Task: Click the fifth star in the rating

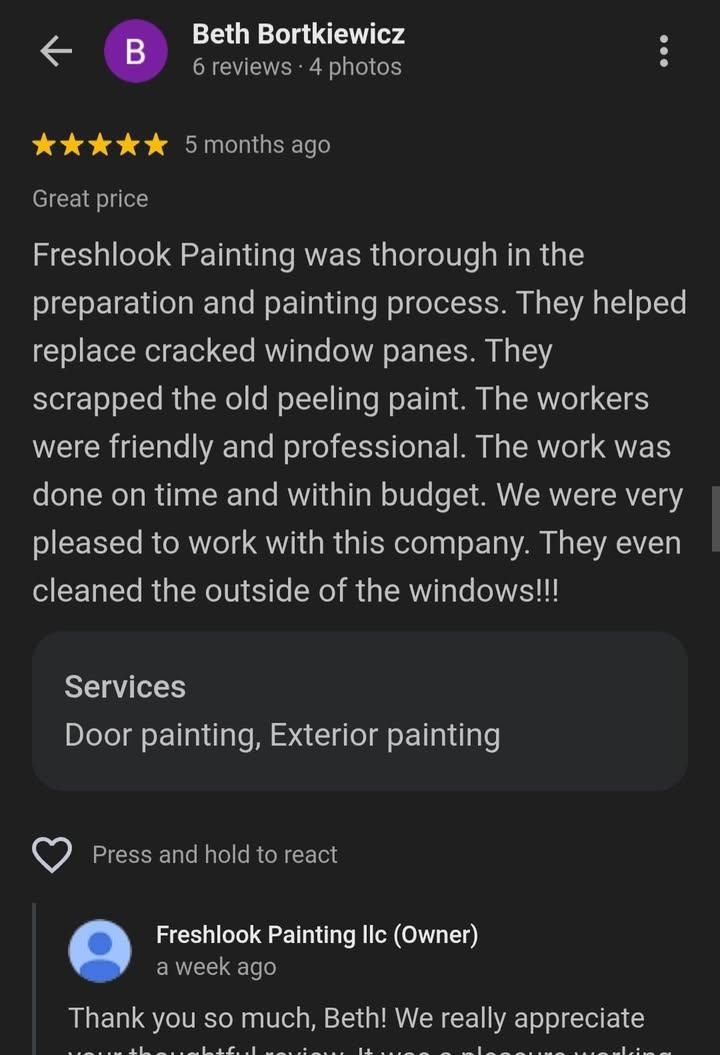Action: (x=156, y=144)
